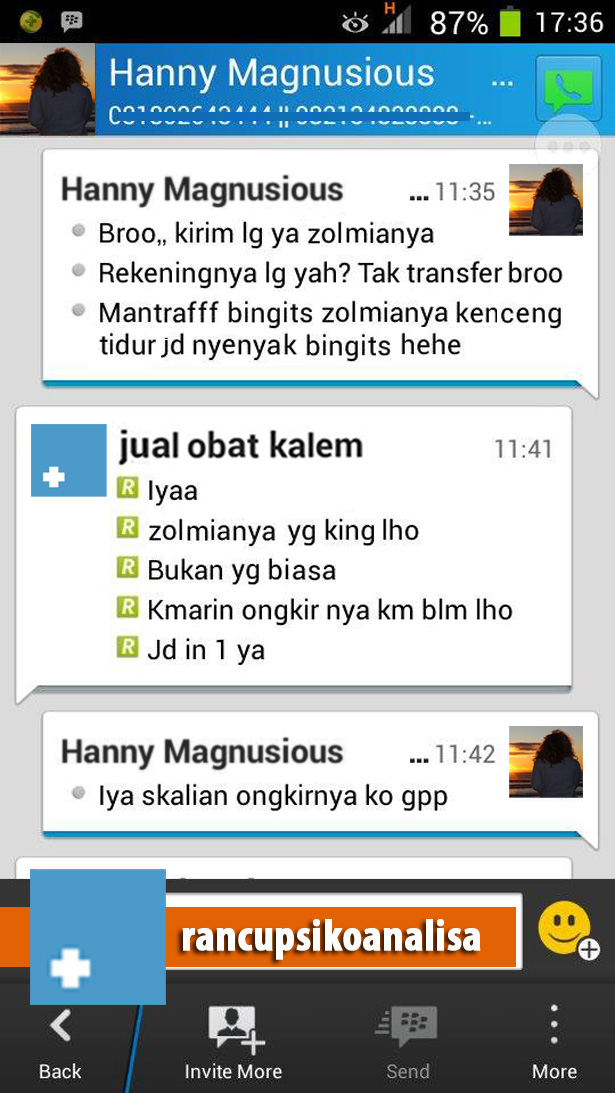
Task: View Hanny's avatar on the 11:35 message
Action: coord(545,200)
